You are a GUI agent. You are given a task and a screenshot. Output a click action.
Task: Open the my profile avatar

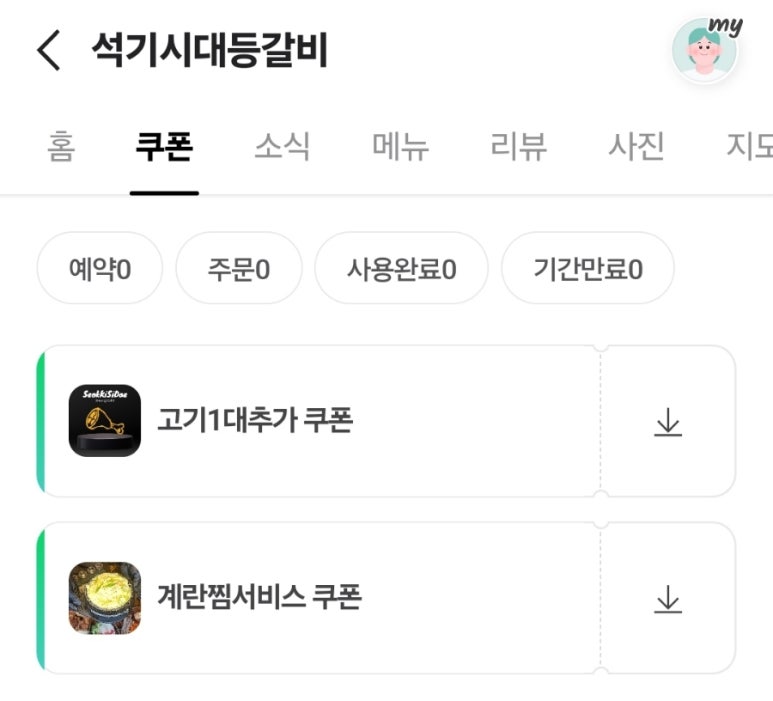click(706, 50)
